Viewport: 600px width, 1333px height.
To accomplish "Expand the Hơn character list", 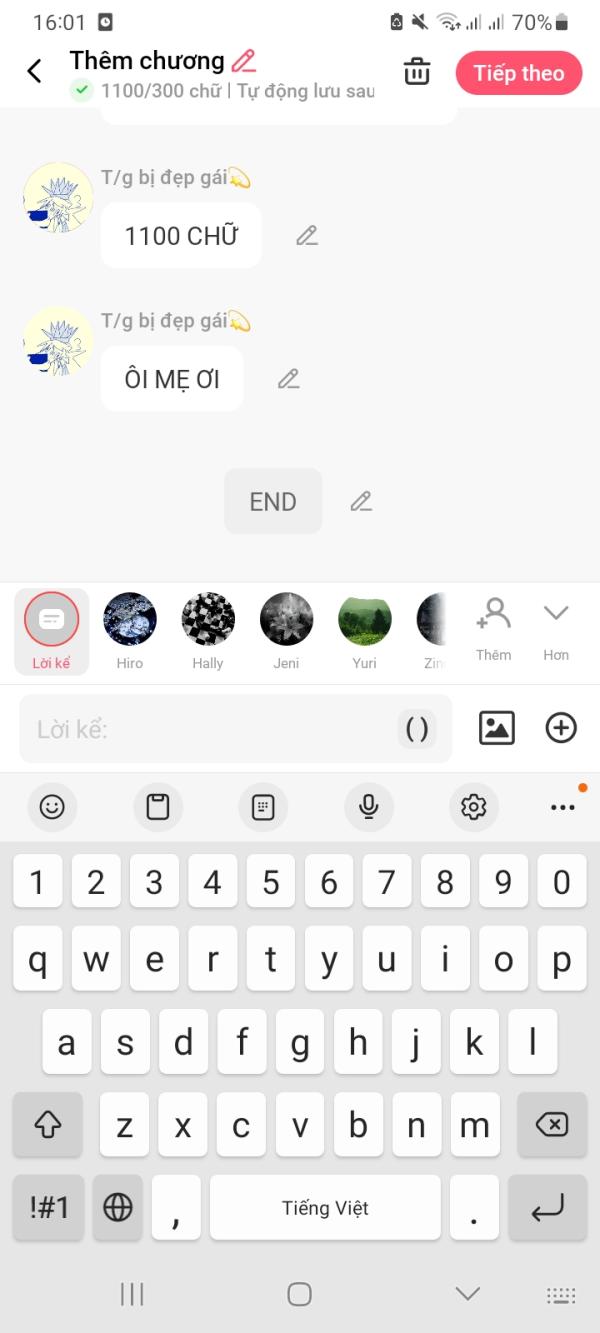I will pyautogui.click(x=556, y=629).
